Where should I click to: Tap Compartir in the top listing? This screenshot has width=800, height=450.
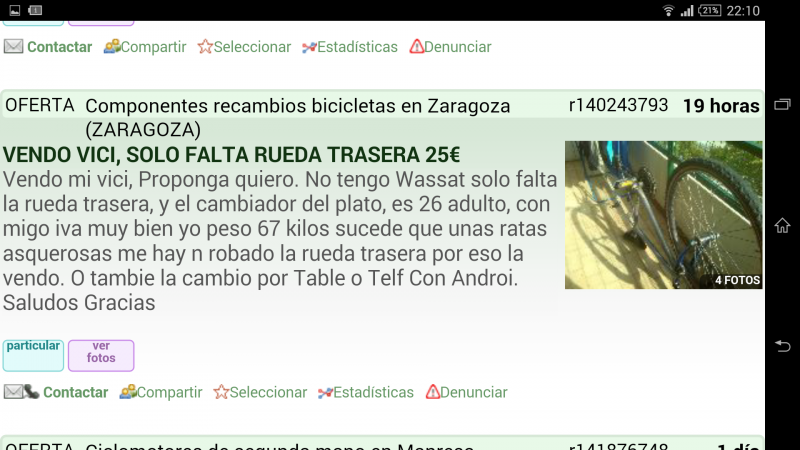pos(152,47)
